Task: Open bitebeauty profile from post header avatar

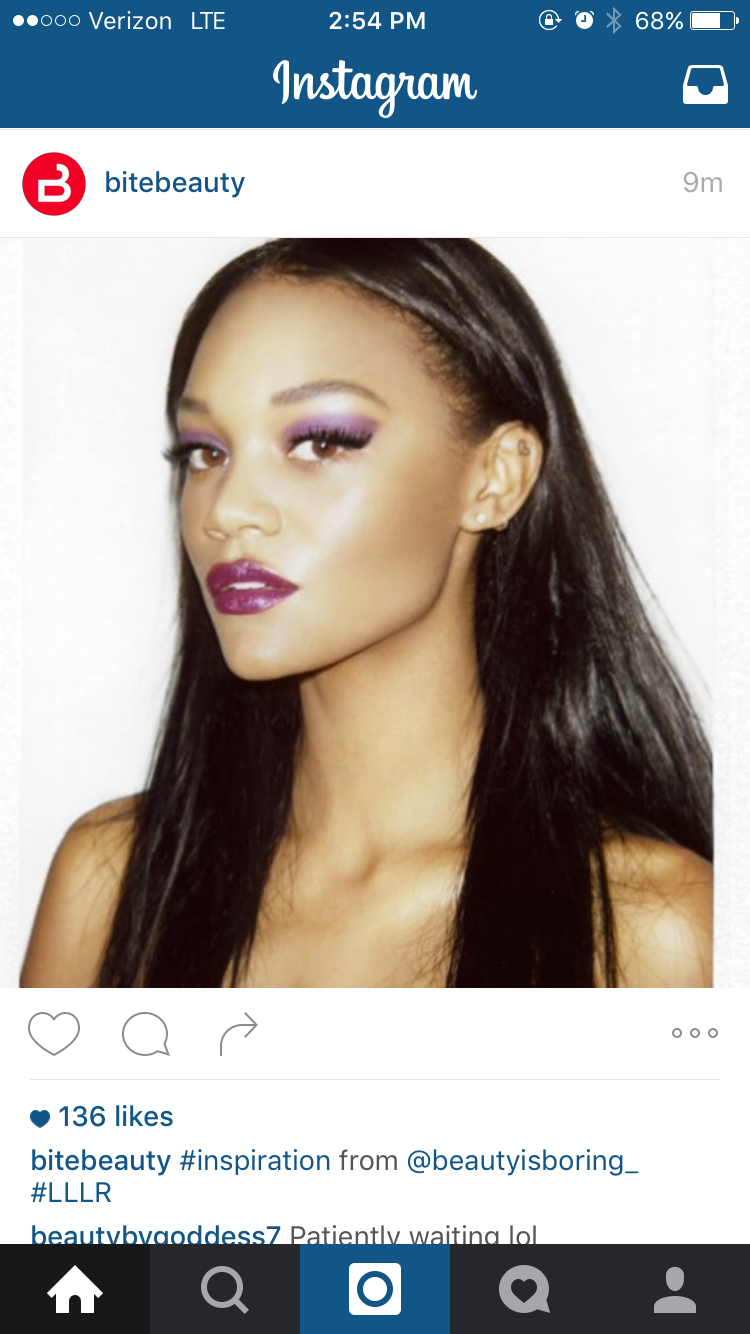Action: (54, 184)
